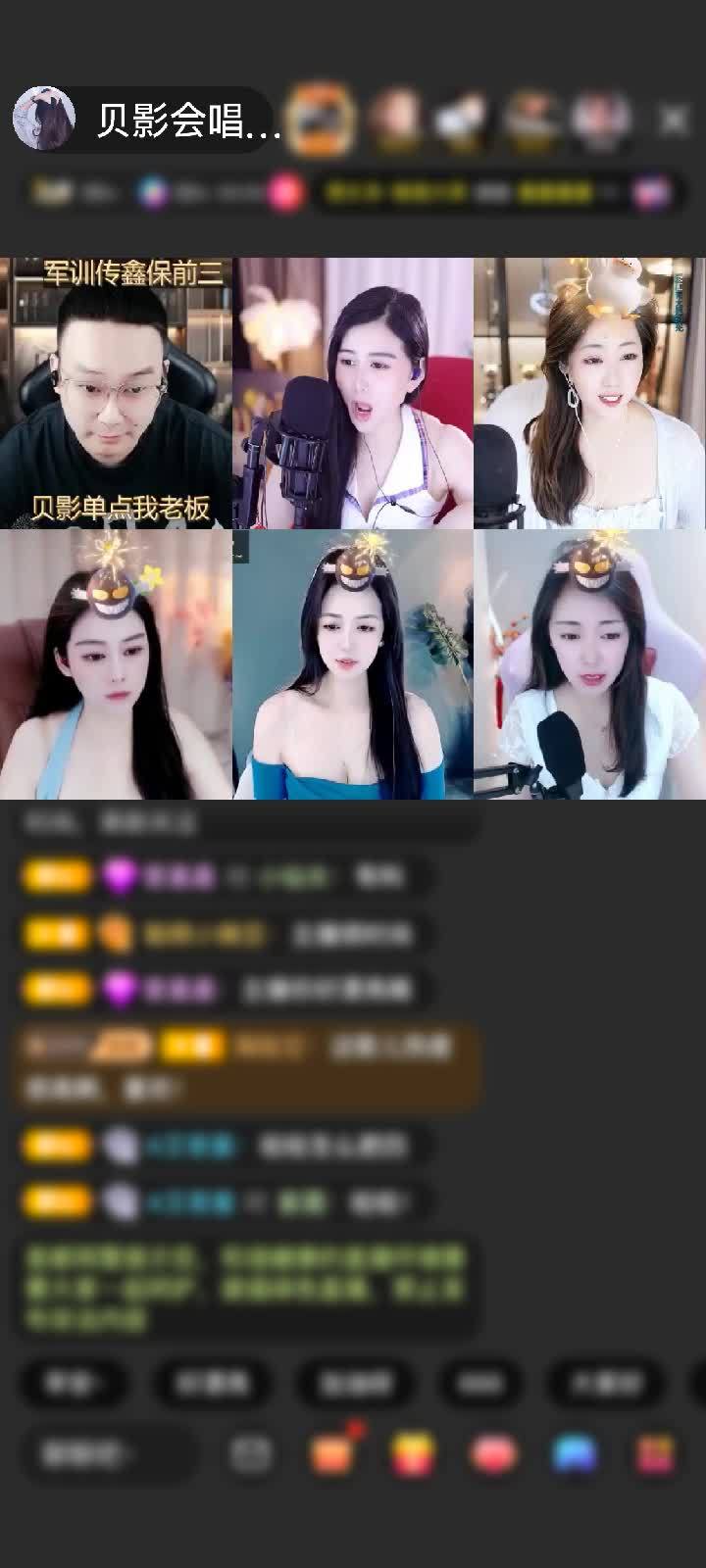
Task: Close the live stream room
Action: point(674,120)
